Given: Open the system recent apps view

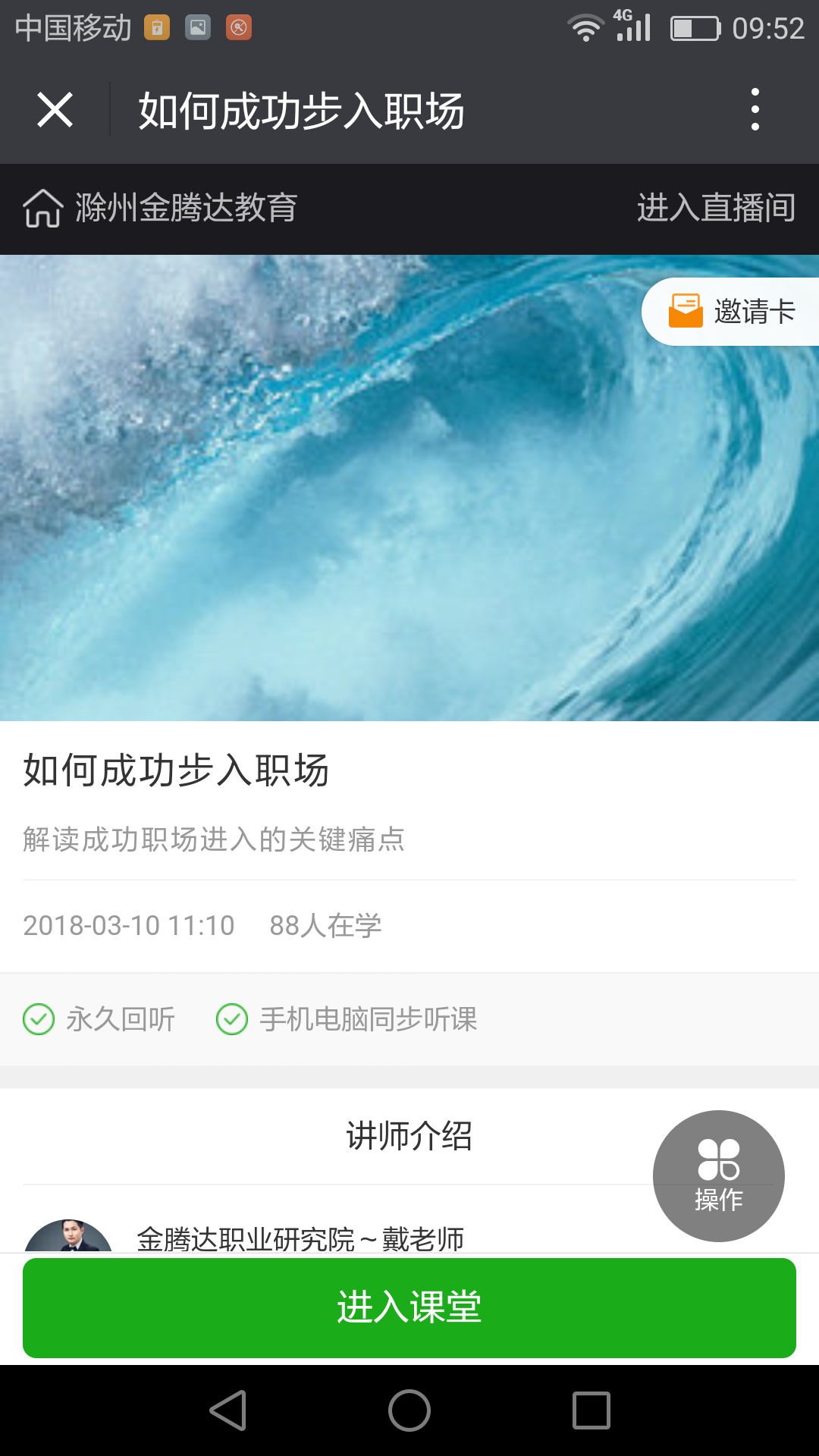Looking at the screenshot, I should (591, 1410).
